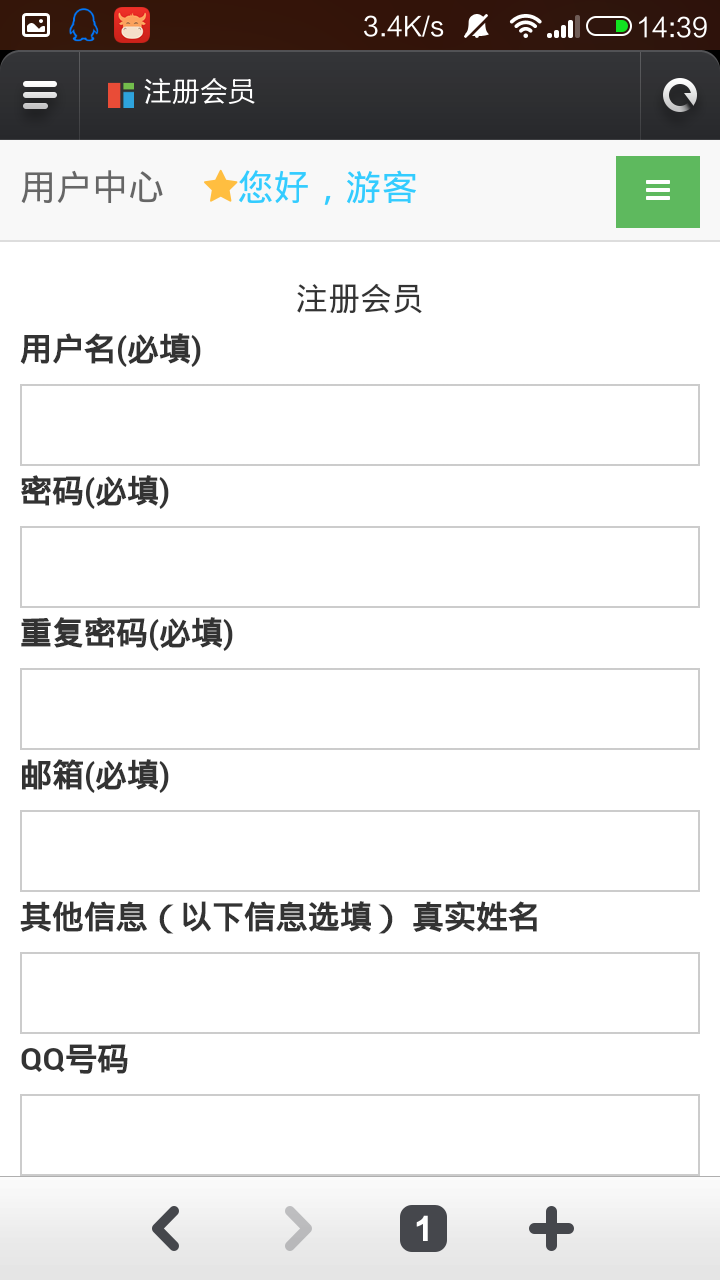Select the 真实姓名 input field
This screenshot has height=1280, width=720.
360,993
